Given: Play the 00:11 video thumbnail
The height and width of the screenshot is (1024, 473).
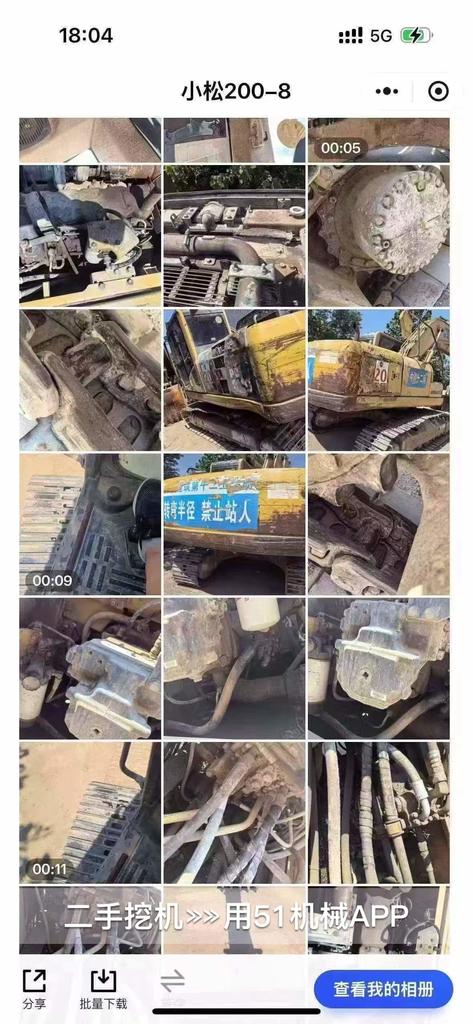Looking at the screenshot, I should tap(90, 812).
